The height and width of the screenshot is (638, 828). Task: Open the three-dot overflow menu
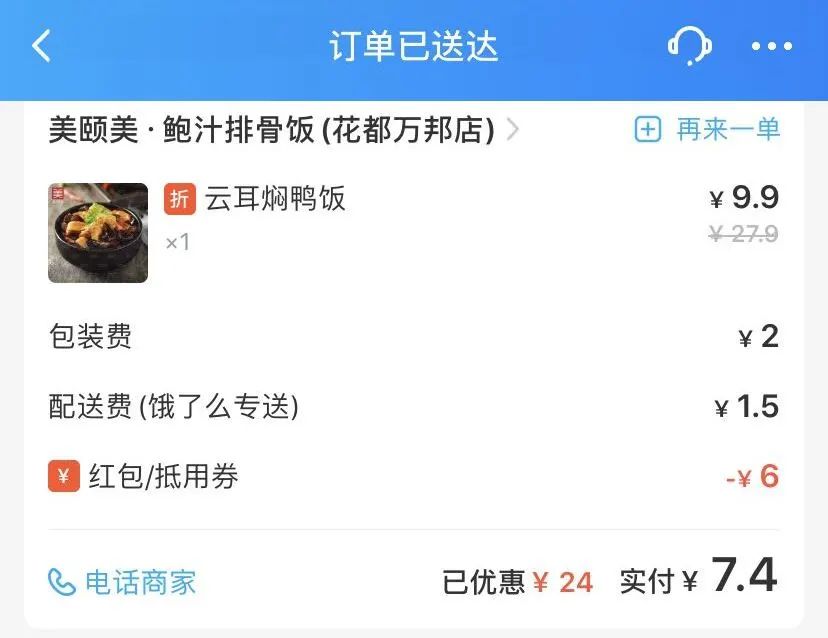[x=771, y=46]
